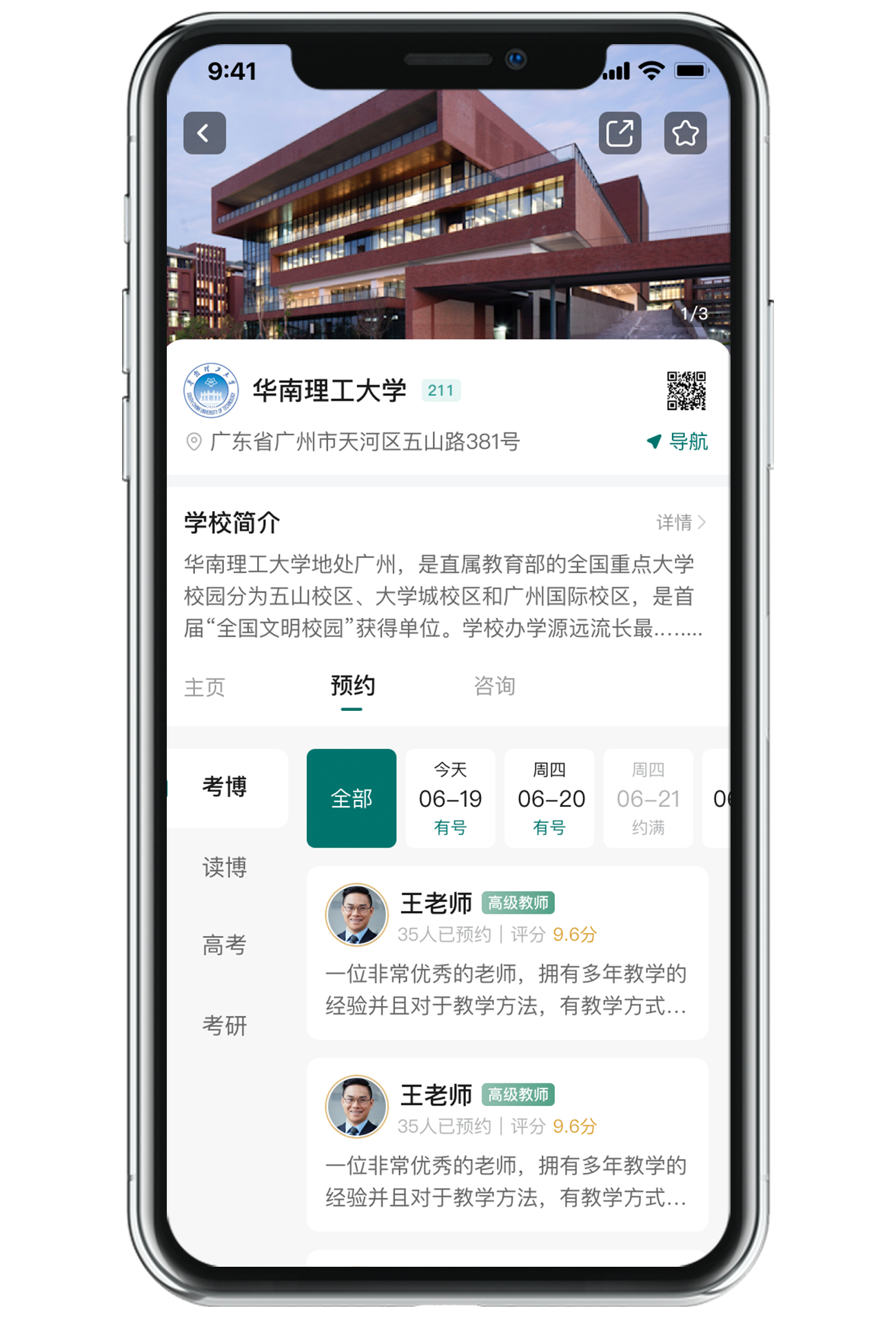Open the first 王老师 teacher card
896x1324 pixels.
point(507,952)
